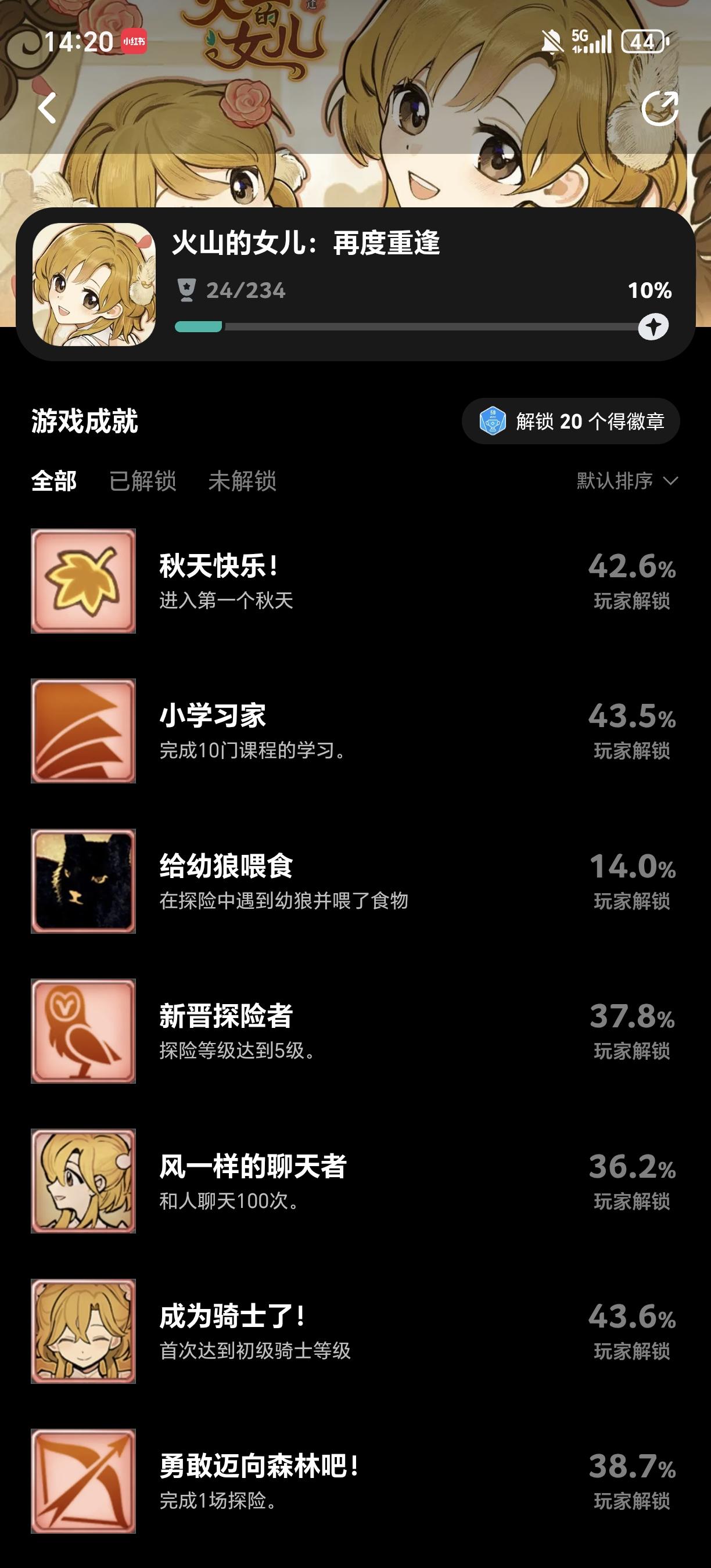Image resolution: width=711 pixels, height=1568 pixels.
Task: Open the 解锁 20 个得徽章 badge button
Action: click(570, 421)
